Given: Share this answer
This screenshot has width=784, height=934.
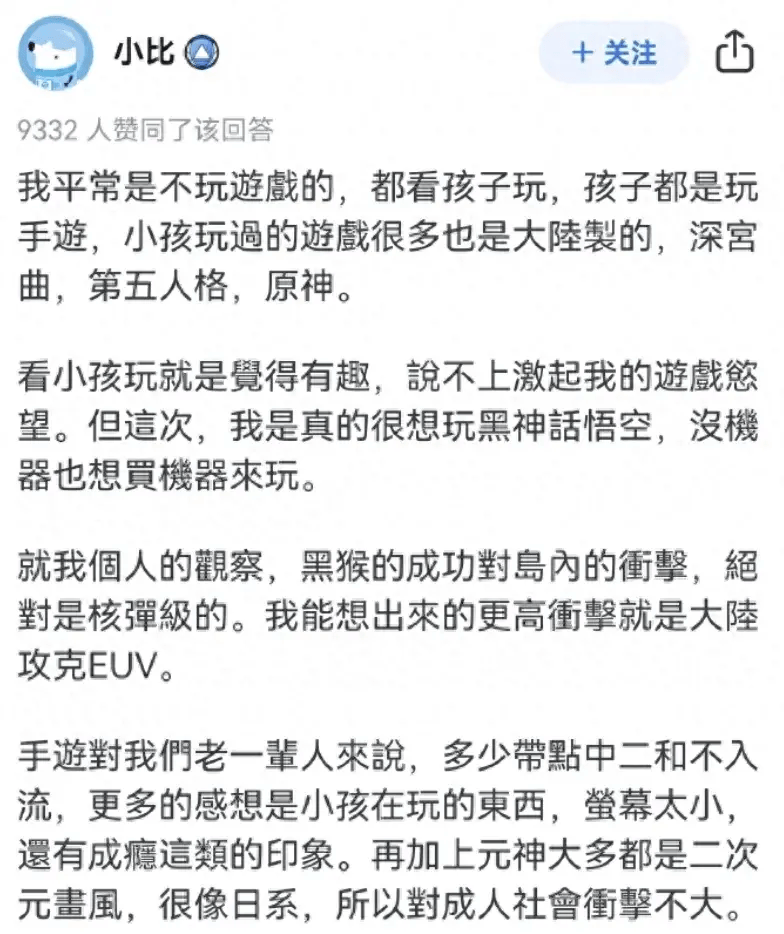Looking at the screenshot, I should [735, 51].
